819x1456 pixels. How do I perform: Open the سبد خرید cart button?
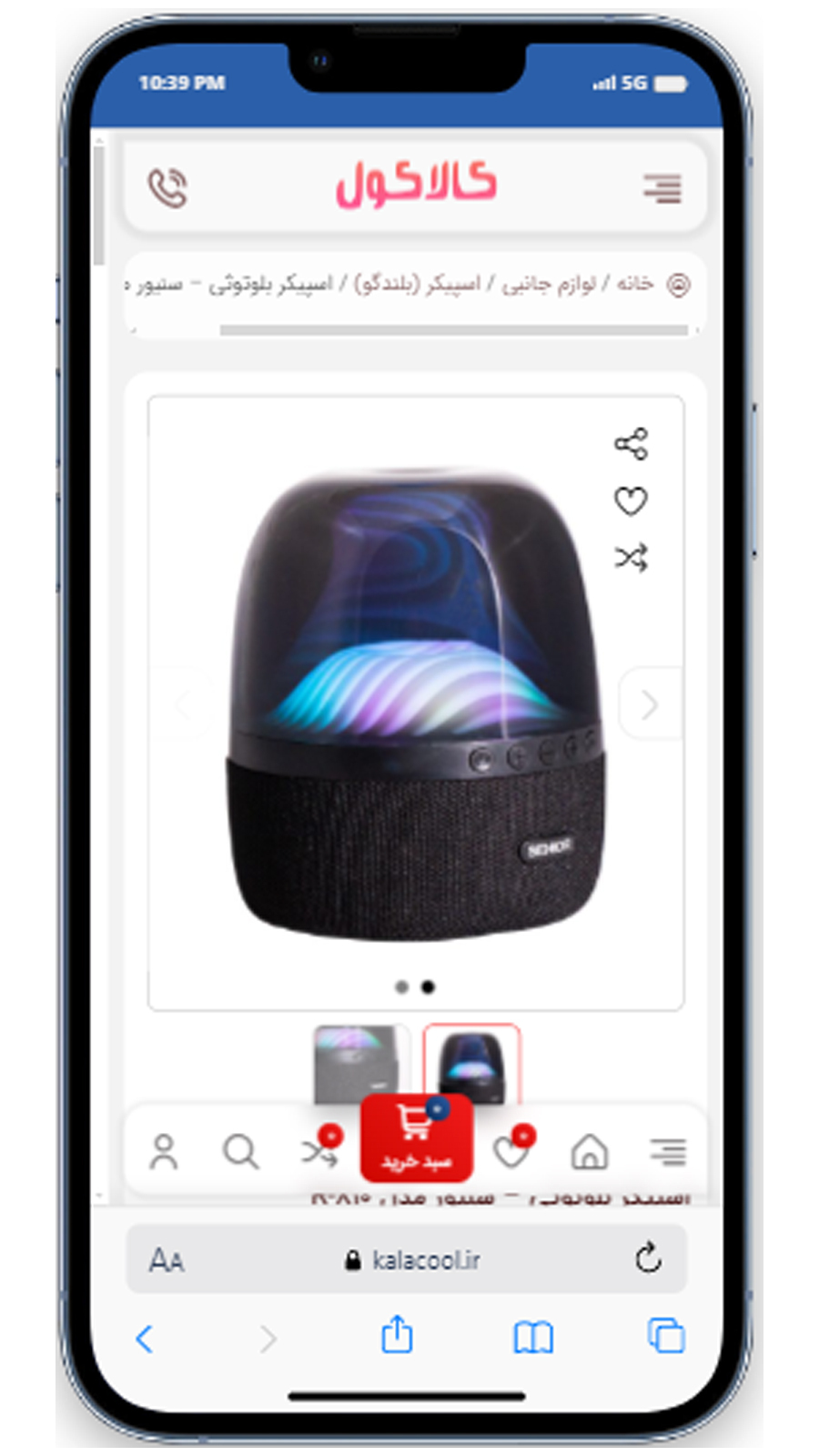(x=417, y=1138)
